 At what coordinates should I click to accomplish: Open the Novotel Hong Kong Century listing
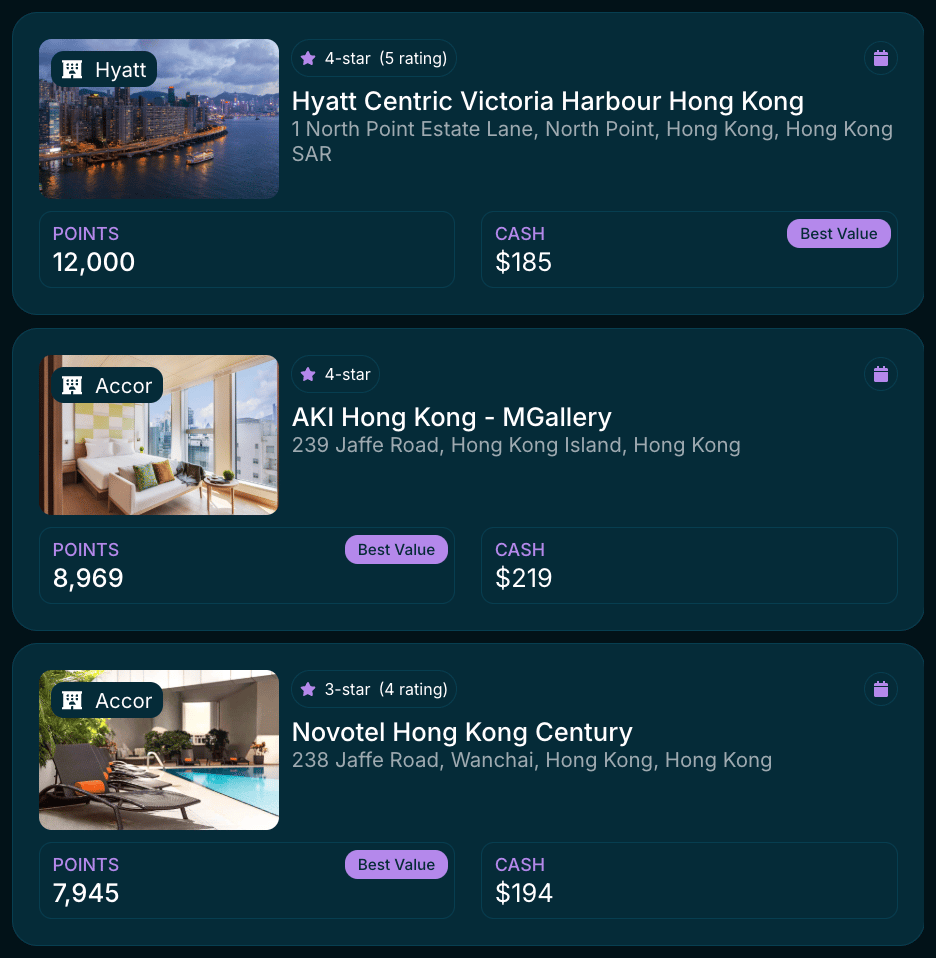[462, 732]
